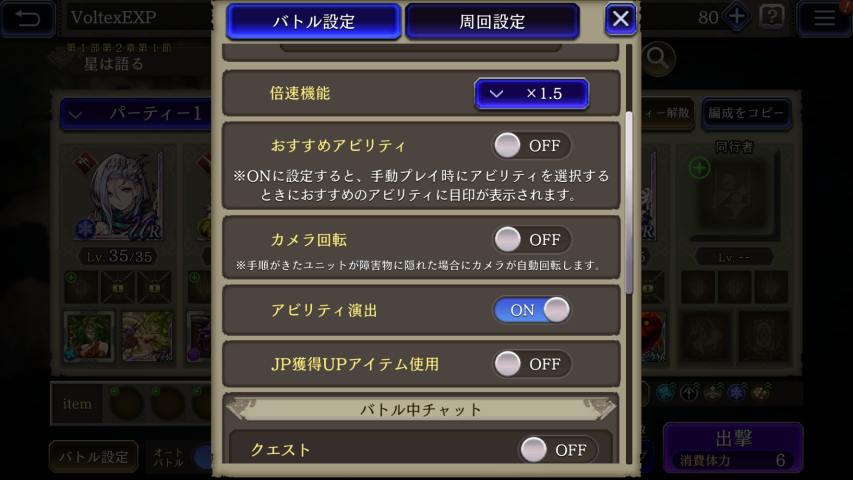853x480 pixels.
Task: Turn on the おすすめアビリティ toggle
Action: 531,145
